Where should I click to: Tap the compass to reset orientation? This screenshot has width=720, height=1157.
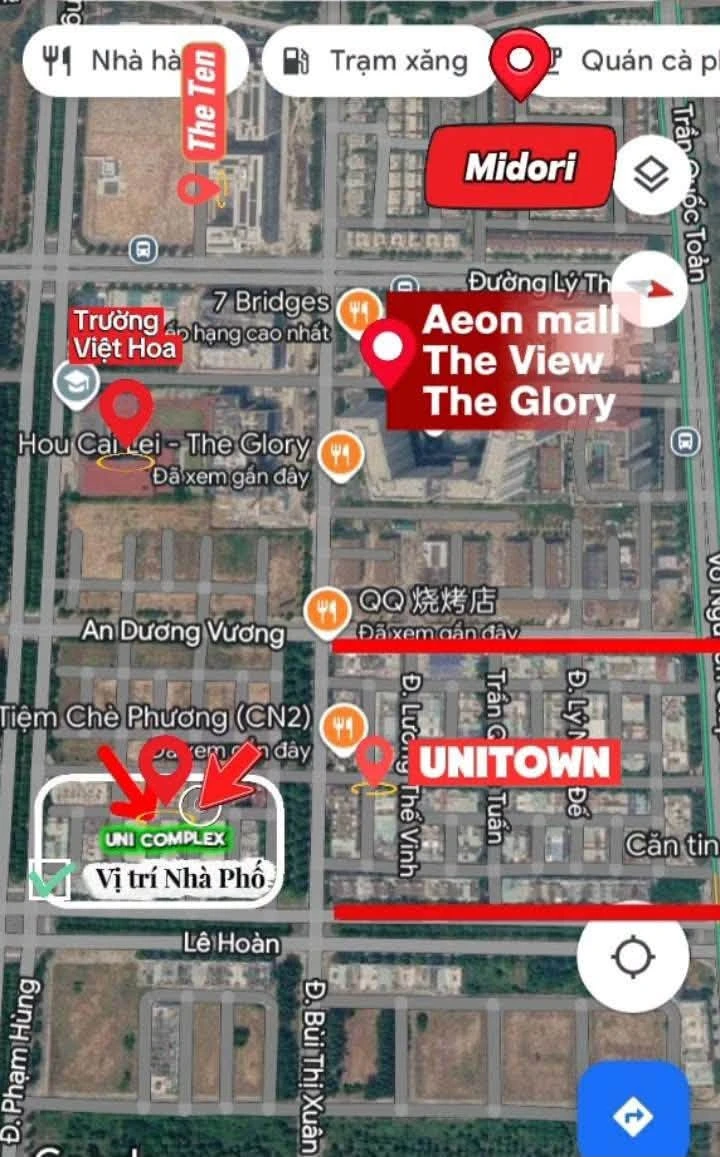[650, 289]
